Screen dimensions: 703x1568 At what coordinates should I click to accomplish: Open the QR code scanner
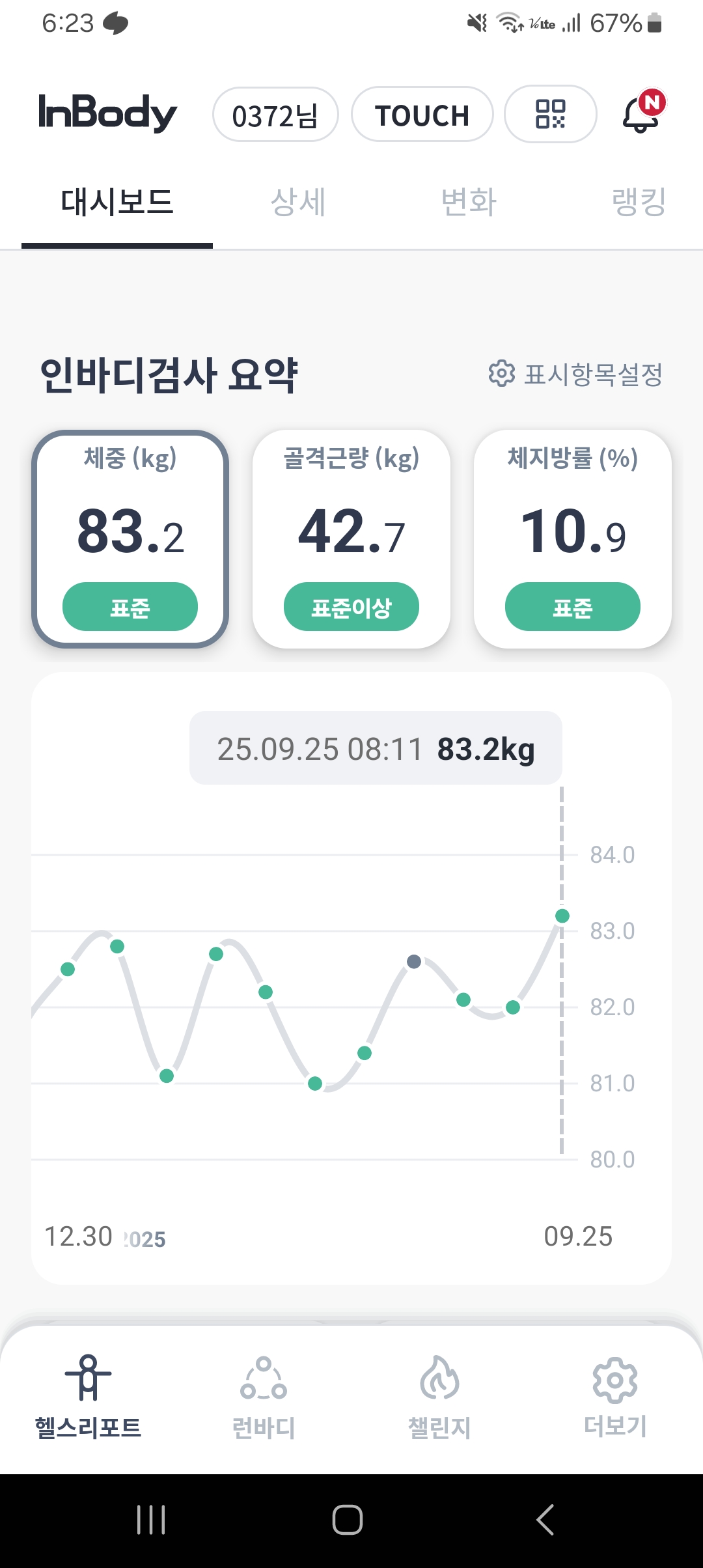(x=550, y=115)
